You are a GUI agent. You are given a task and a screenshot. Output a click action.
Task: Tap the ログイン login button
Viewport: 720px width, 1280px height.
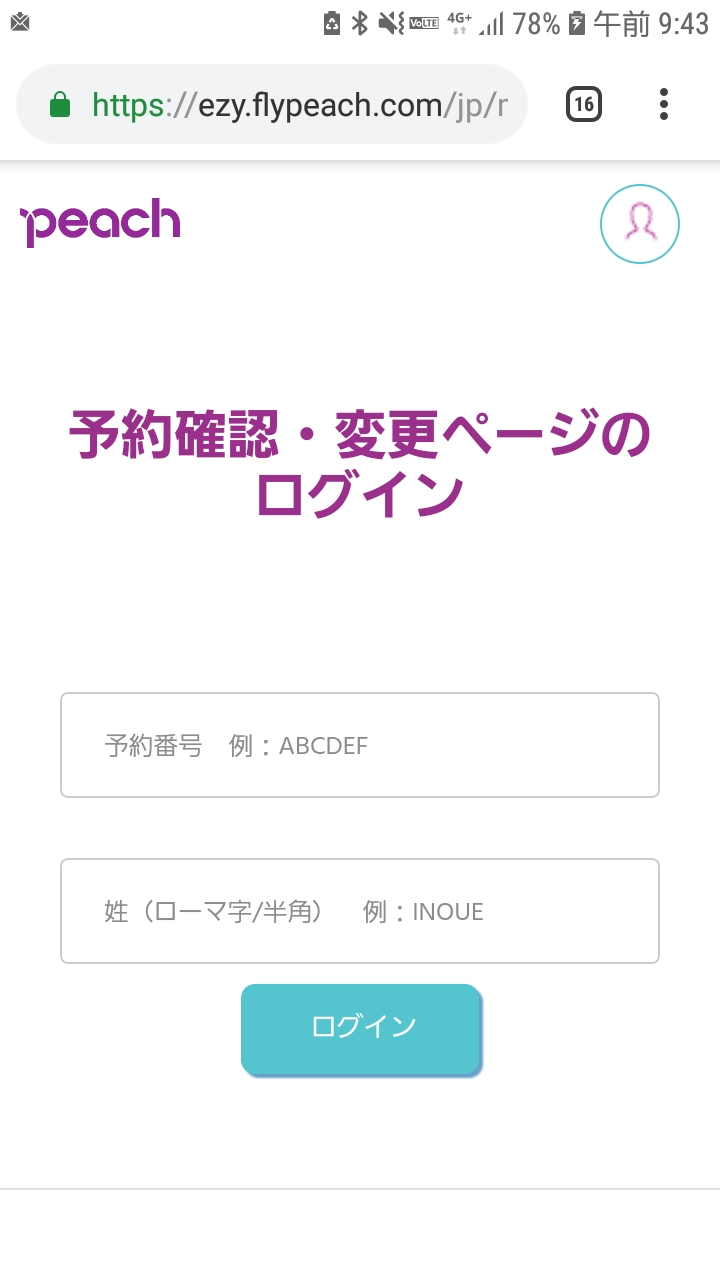pyautogui.click(x=361, y=1029)
